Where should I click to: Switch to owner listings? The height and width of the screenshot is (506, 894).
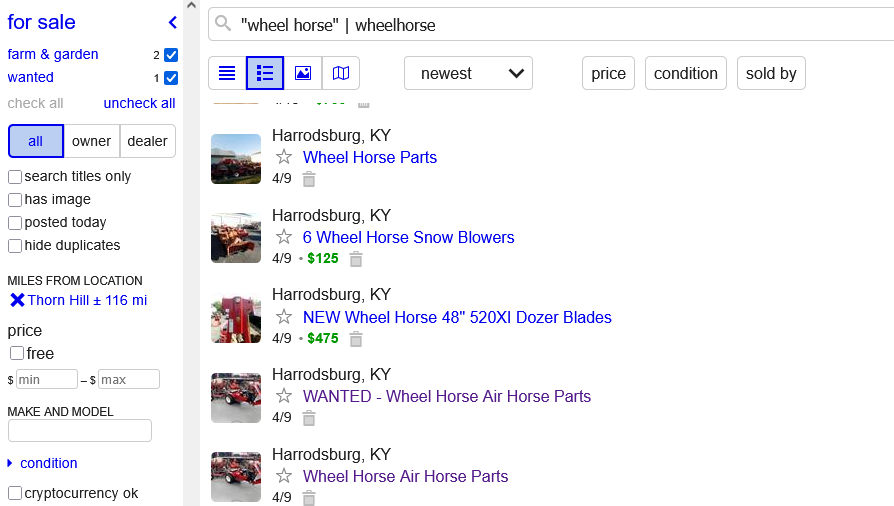tap(92, 141)
